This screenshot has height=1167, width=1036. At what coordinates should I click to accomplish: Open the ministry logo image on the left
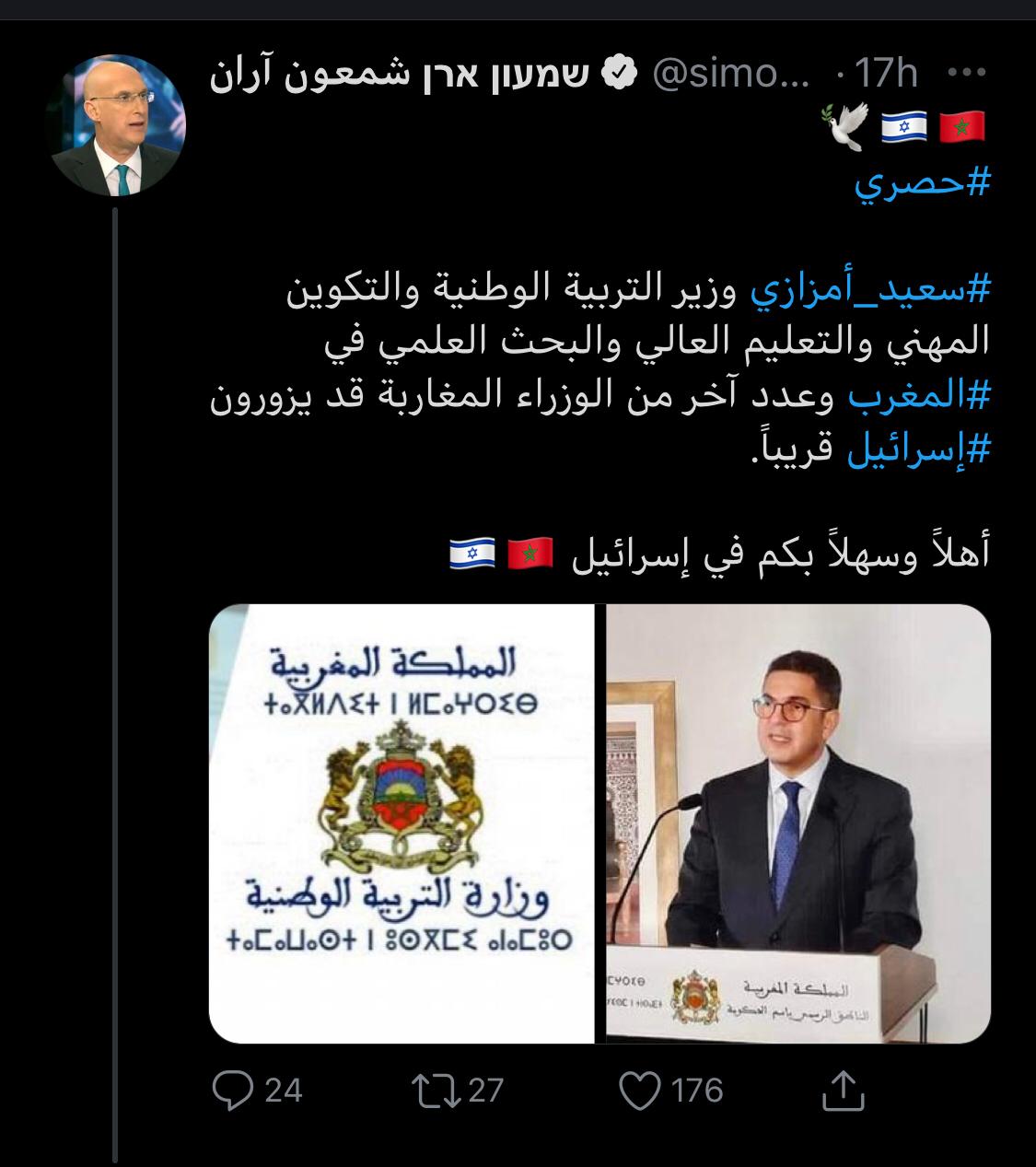pos(402,823)
